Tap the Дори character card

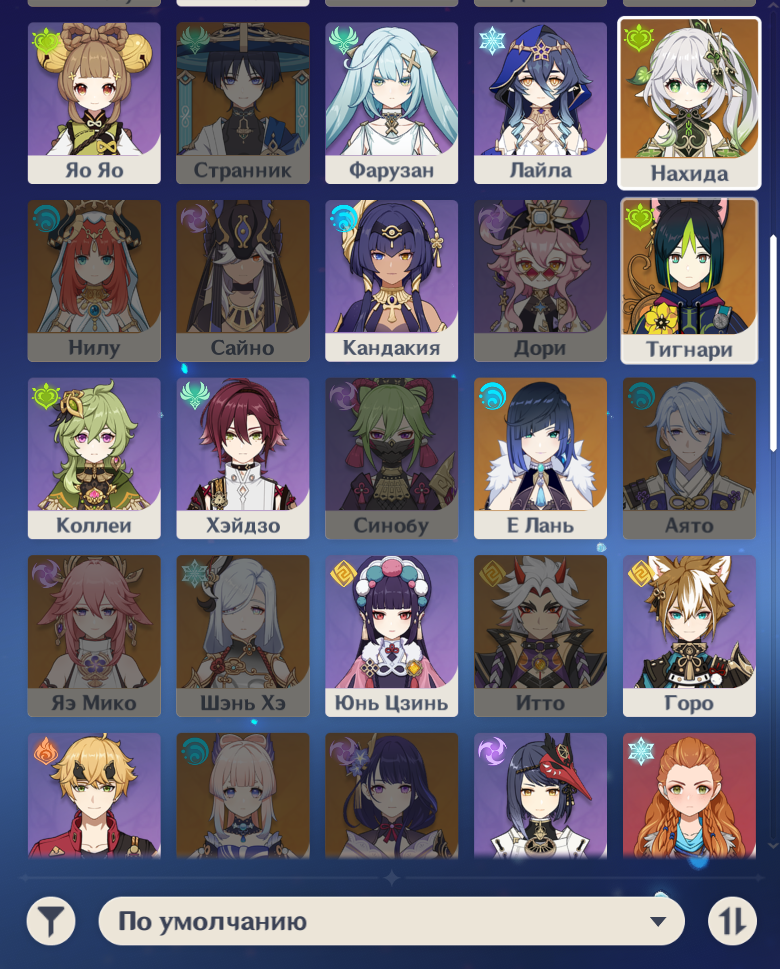coord(540,278)
